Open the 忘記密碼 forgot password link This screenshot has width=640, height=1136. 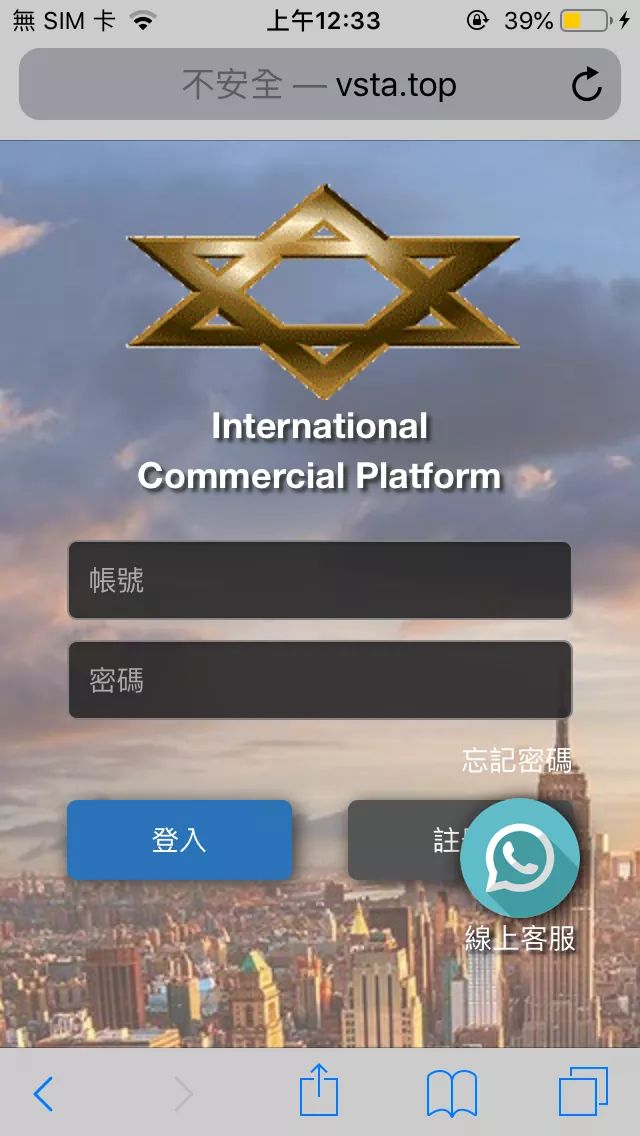click(517, 761)
